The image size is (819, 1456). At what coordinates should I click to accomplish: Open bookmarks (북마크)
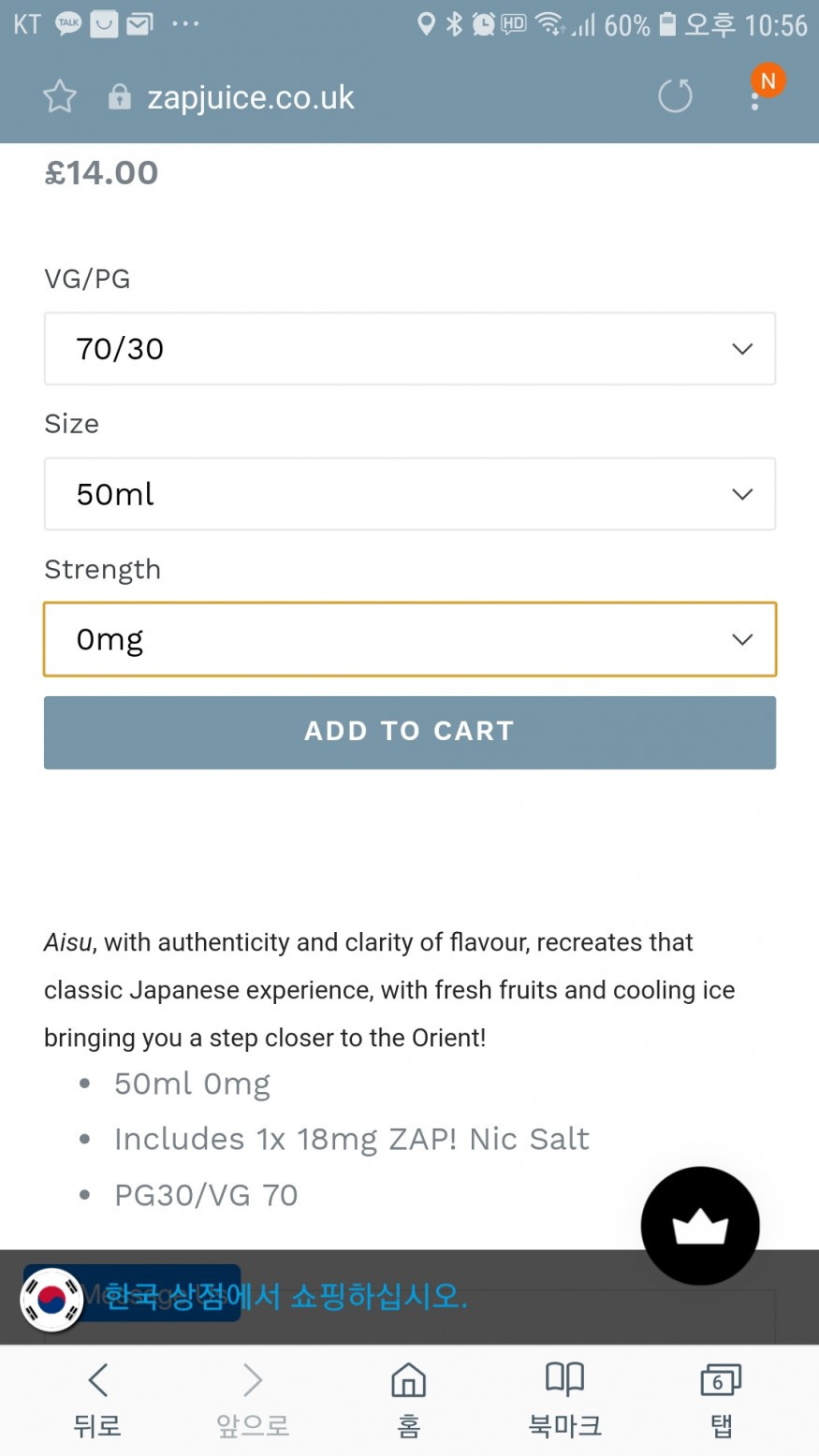(x=564, y=1400)
